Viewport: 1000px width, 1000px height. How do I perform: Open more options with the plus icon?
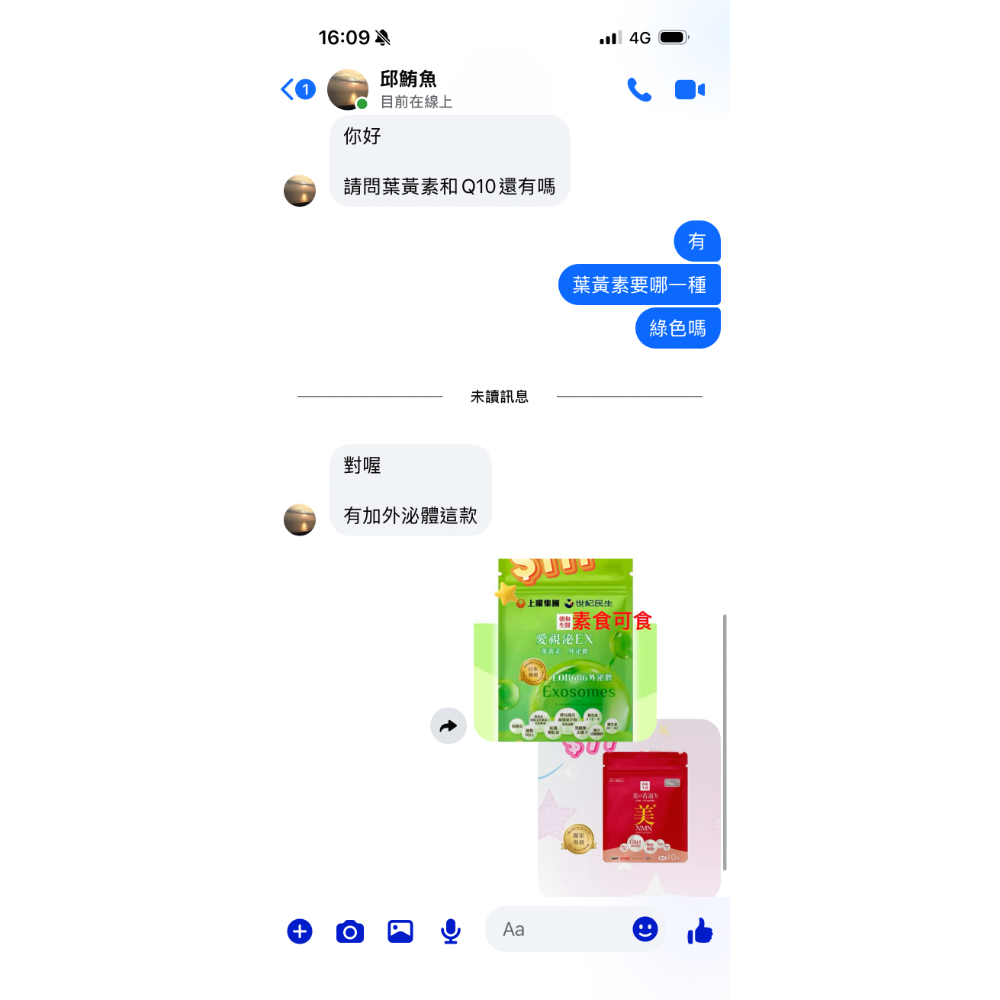coord(300,931)
